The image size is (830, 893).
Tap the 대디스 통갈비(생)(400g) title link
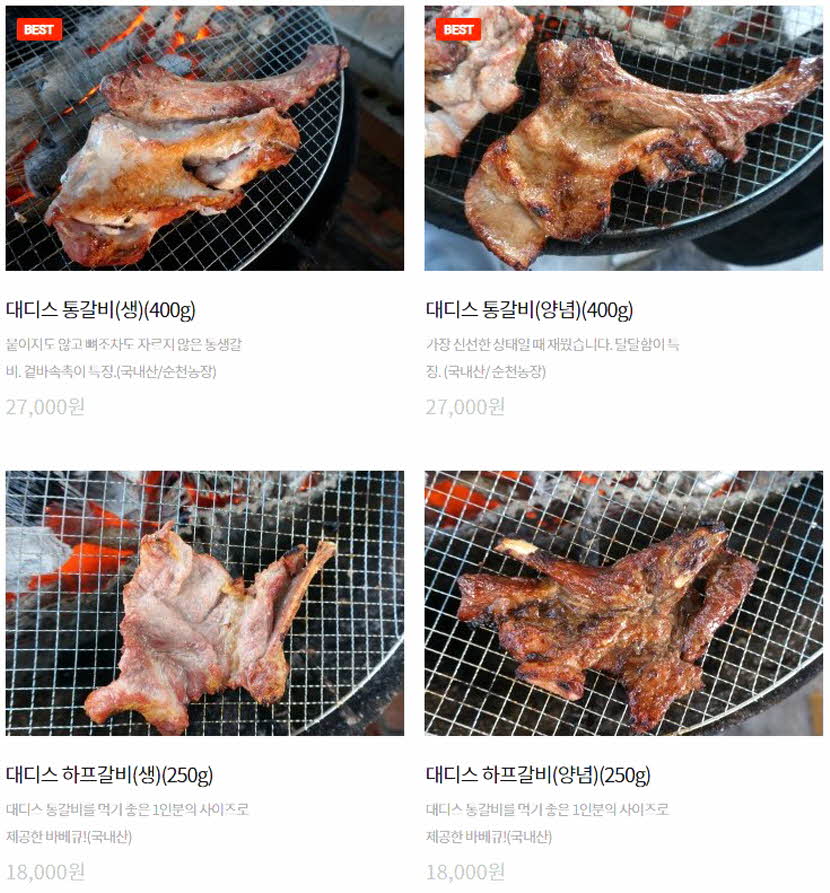coord(100,310)
